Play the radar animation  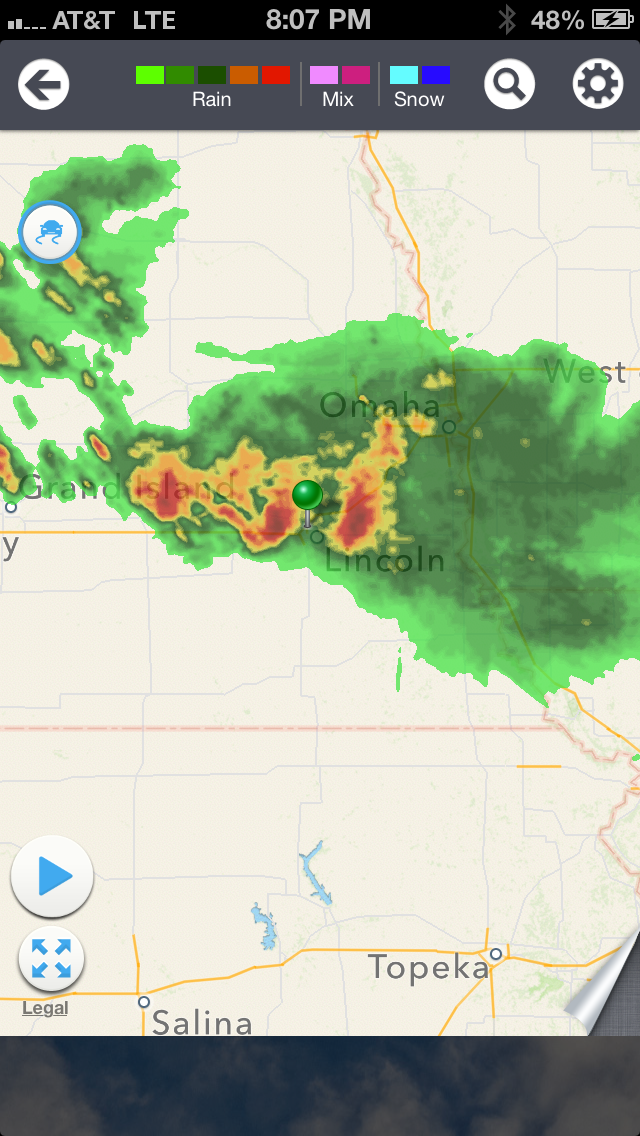coord(52,877)
